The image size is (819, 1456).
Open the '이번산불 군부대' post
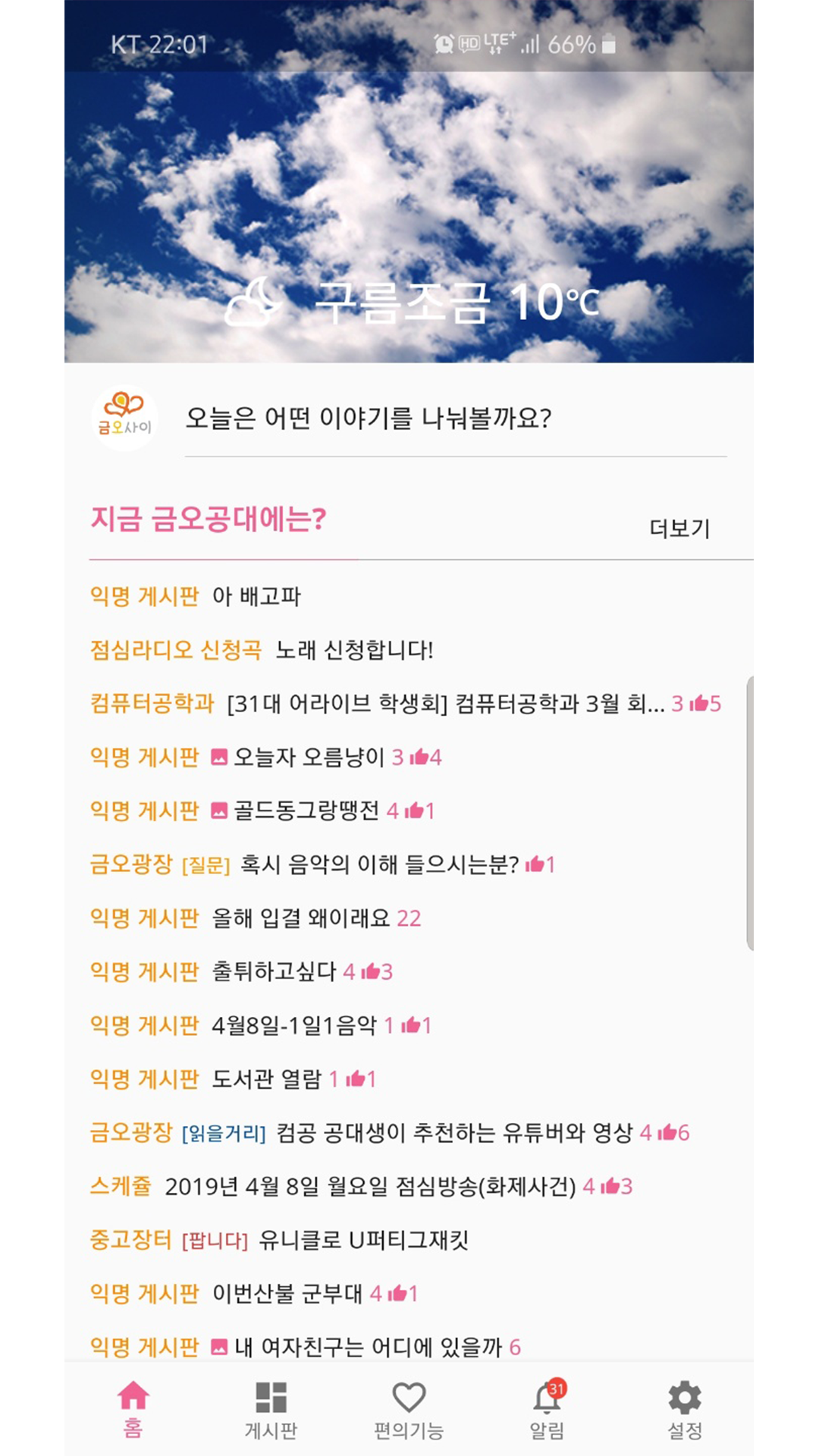pyautogui.click(x=287, y=1294)
